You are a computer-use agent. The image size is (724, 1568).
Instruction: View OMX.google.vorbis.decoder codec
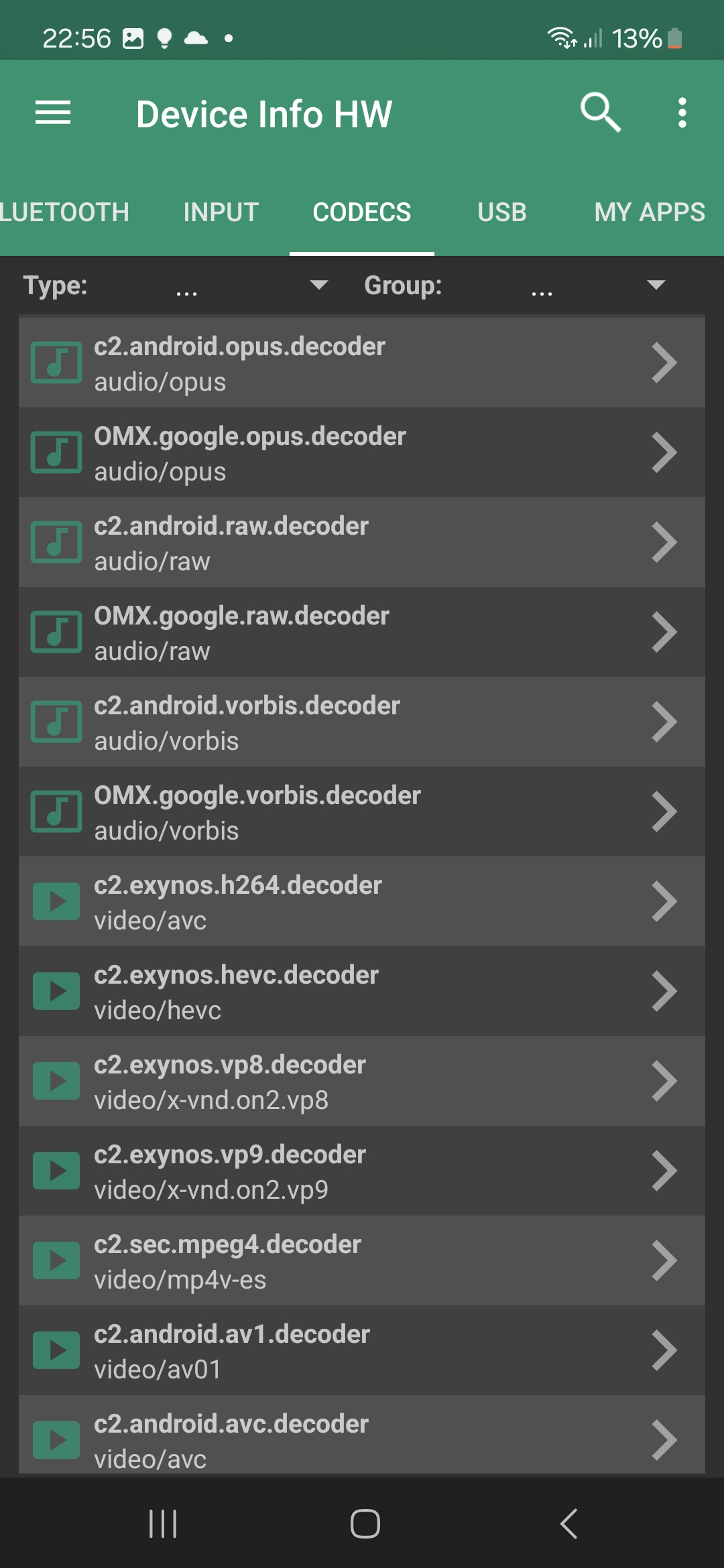(362, 812)
